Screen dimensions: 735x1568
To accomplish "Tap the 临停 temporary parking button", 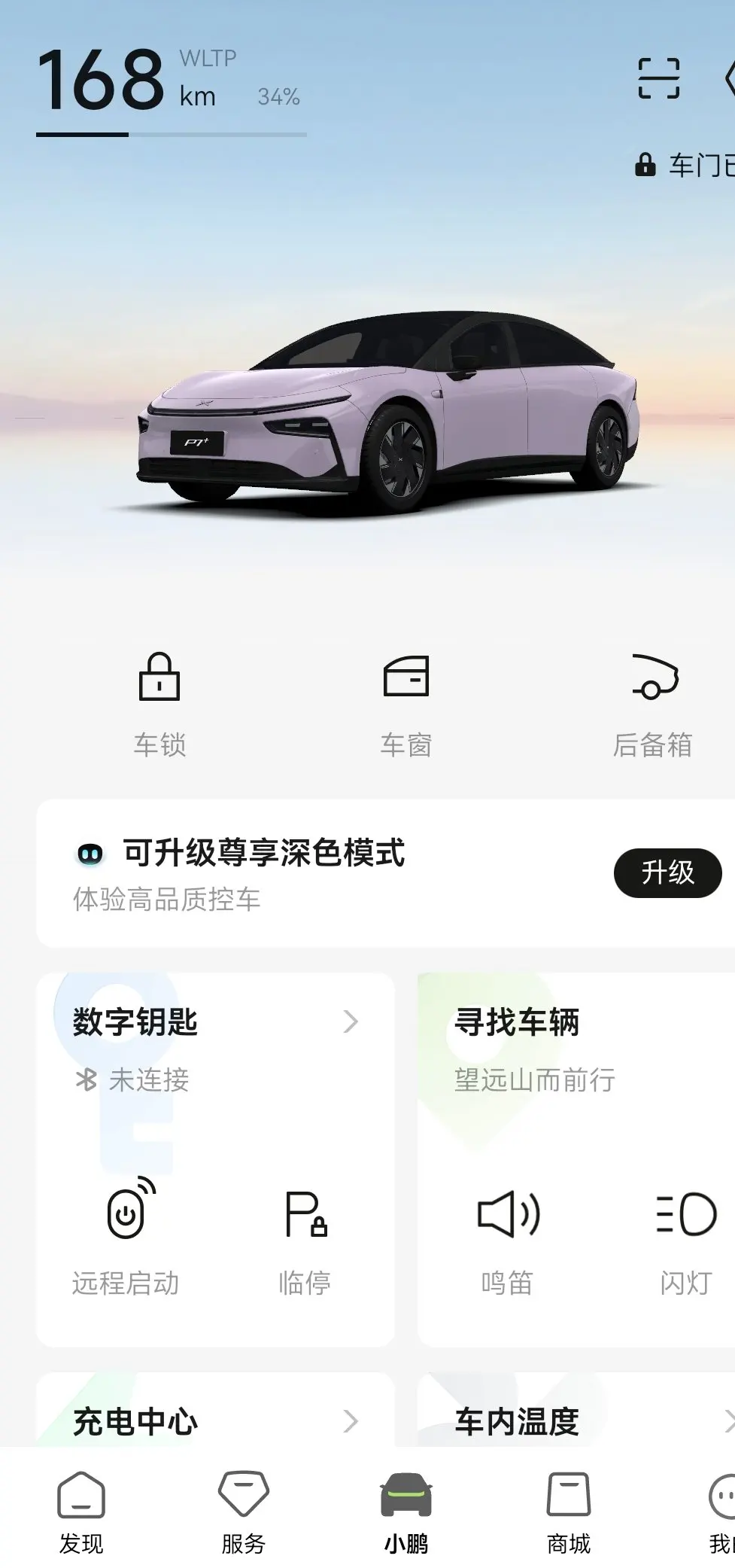I will [x=305, y=1235].
